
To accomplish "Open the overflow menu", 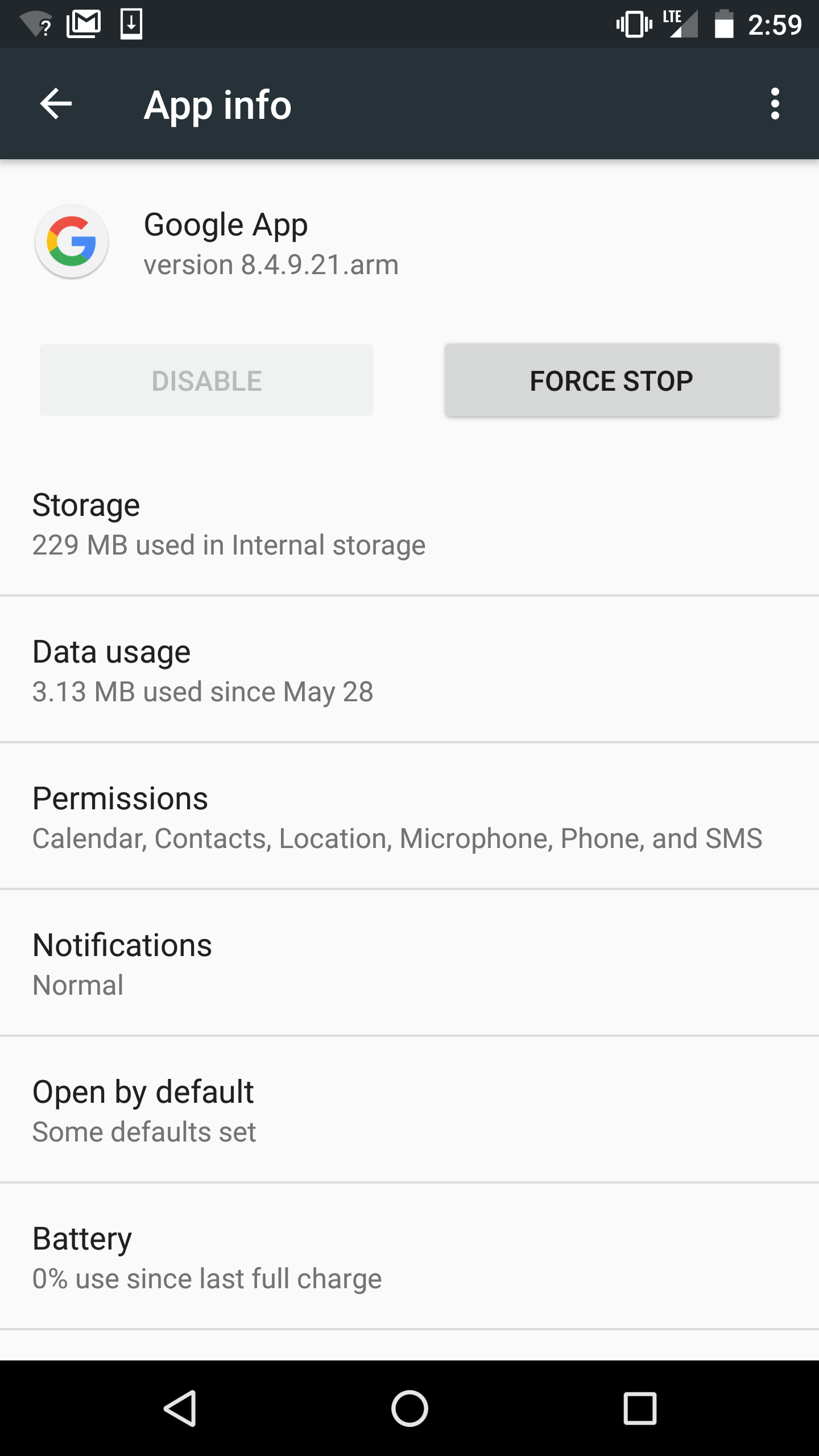I will (775, 104).
